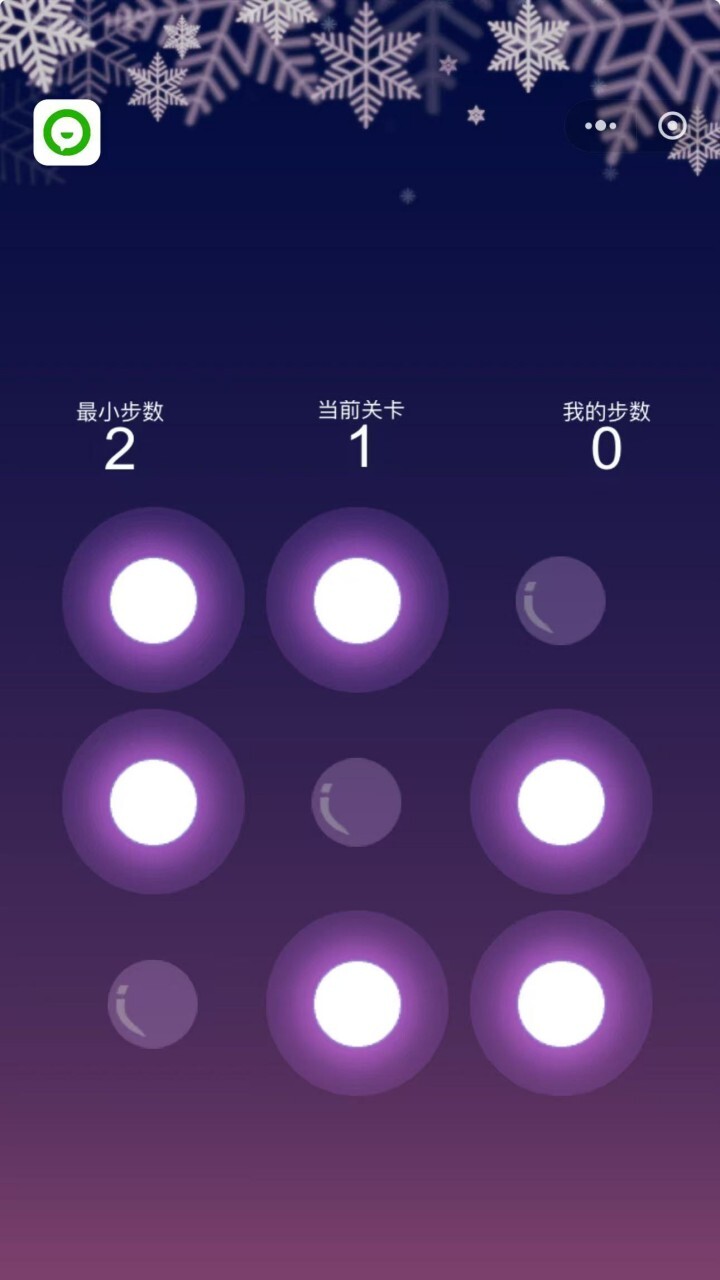The image size is (720, 1280).
Task: Turn on the dim light in top-right corner
Action: pos(560,600)
